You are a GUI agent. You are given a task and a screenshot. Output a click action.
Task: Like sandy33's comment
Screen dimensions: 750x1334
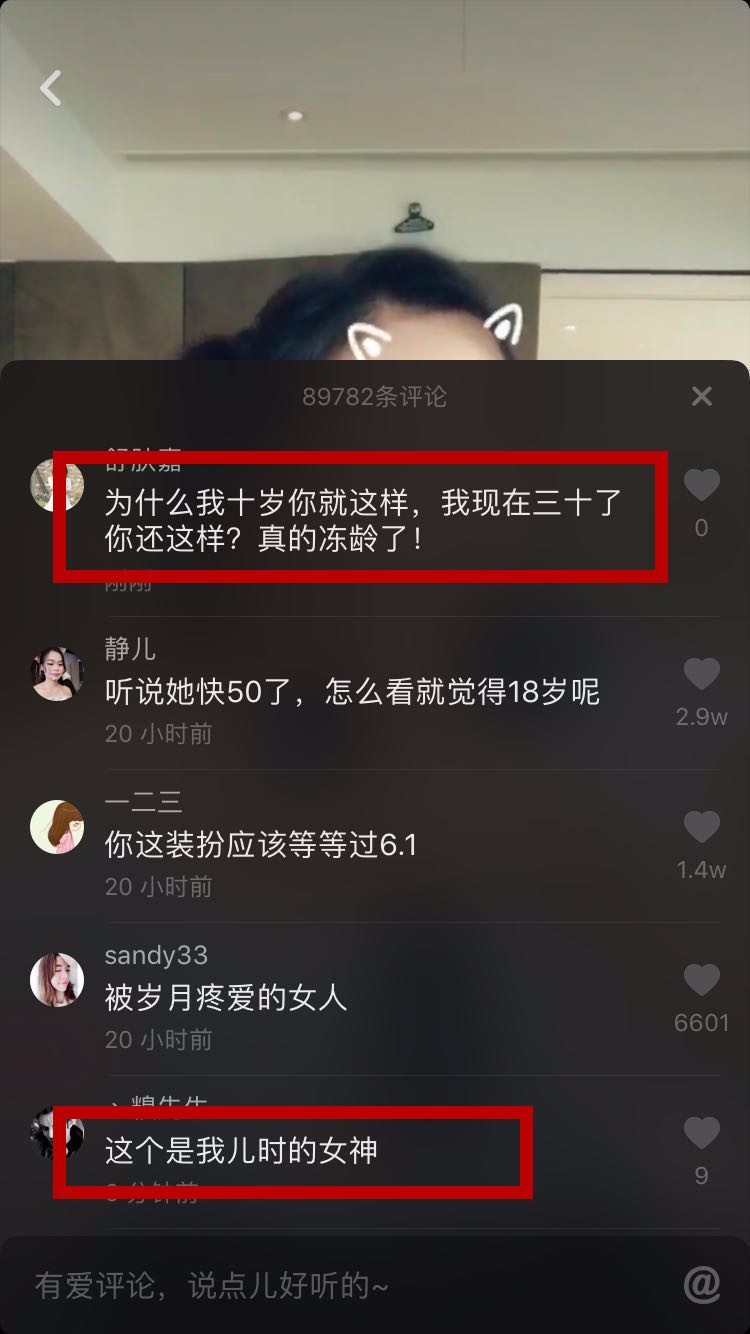click(x=702, y=981)
